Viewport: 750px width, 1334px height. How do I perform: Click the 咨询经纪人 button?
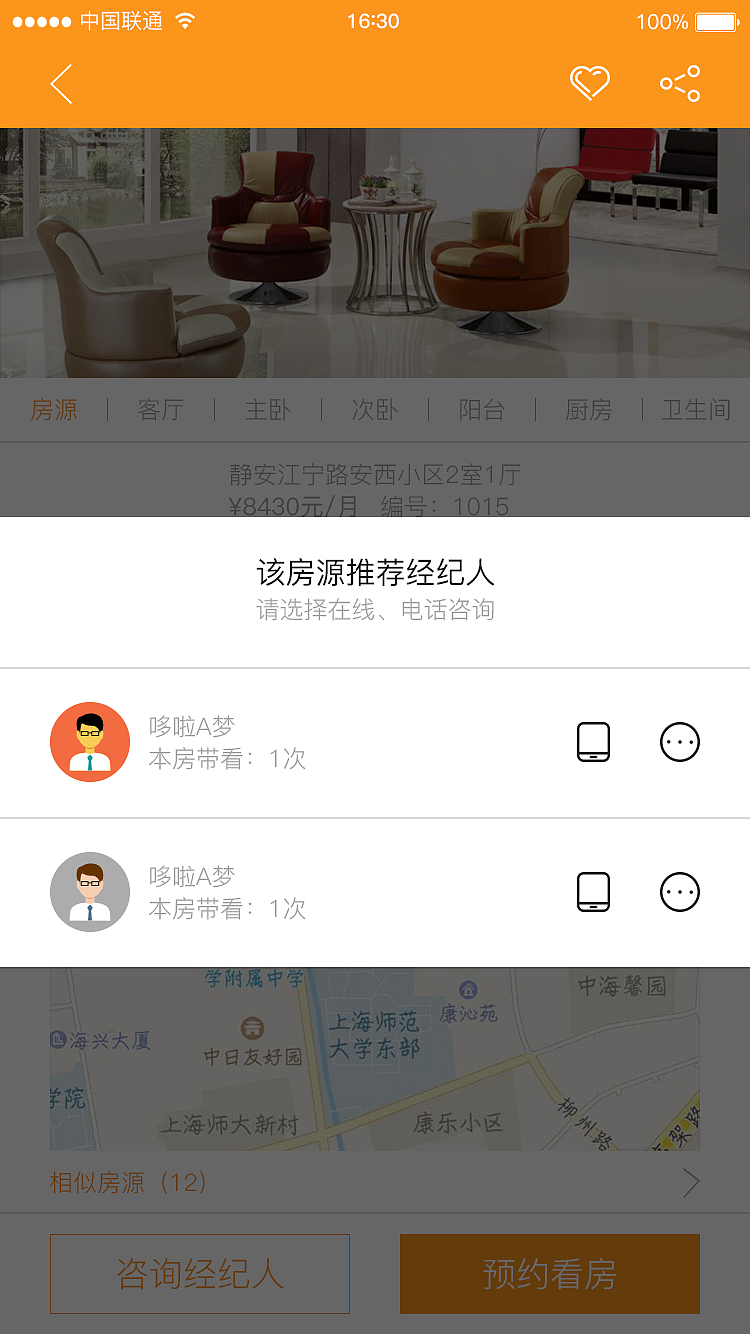click(x=199, y=1273)
